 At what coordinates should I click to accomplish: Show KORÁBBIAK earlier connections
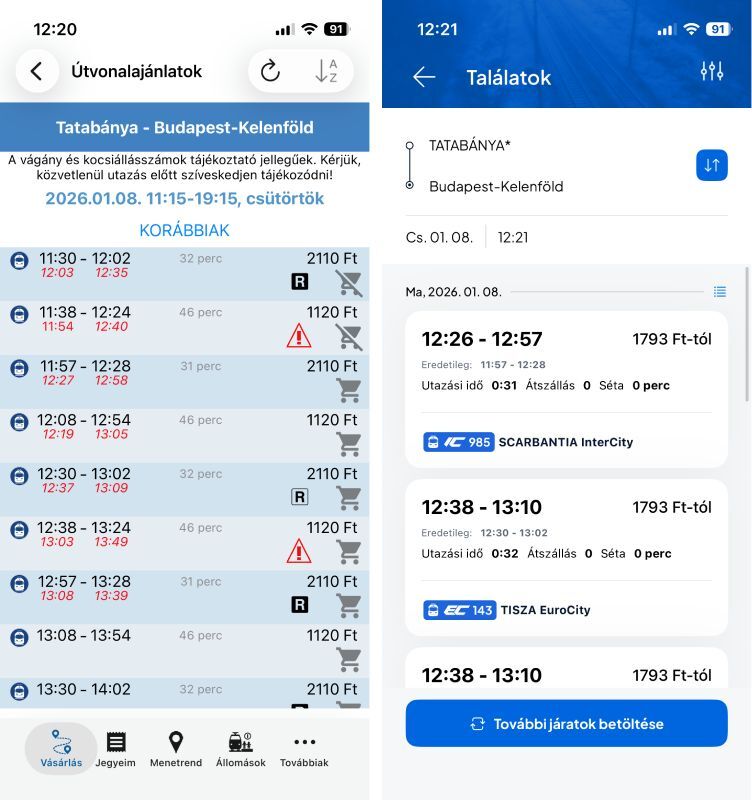[x=184, y=231]
